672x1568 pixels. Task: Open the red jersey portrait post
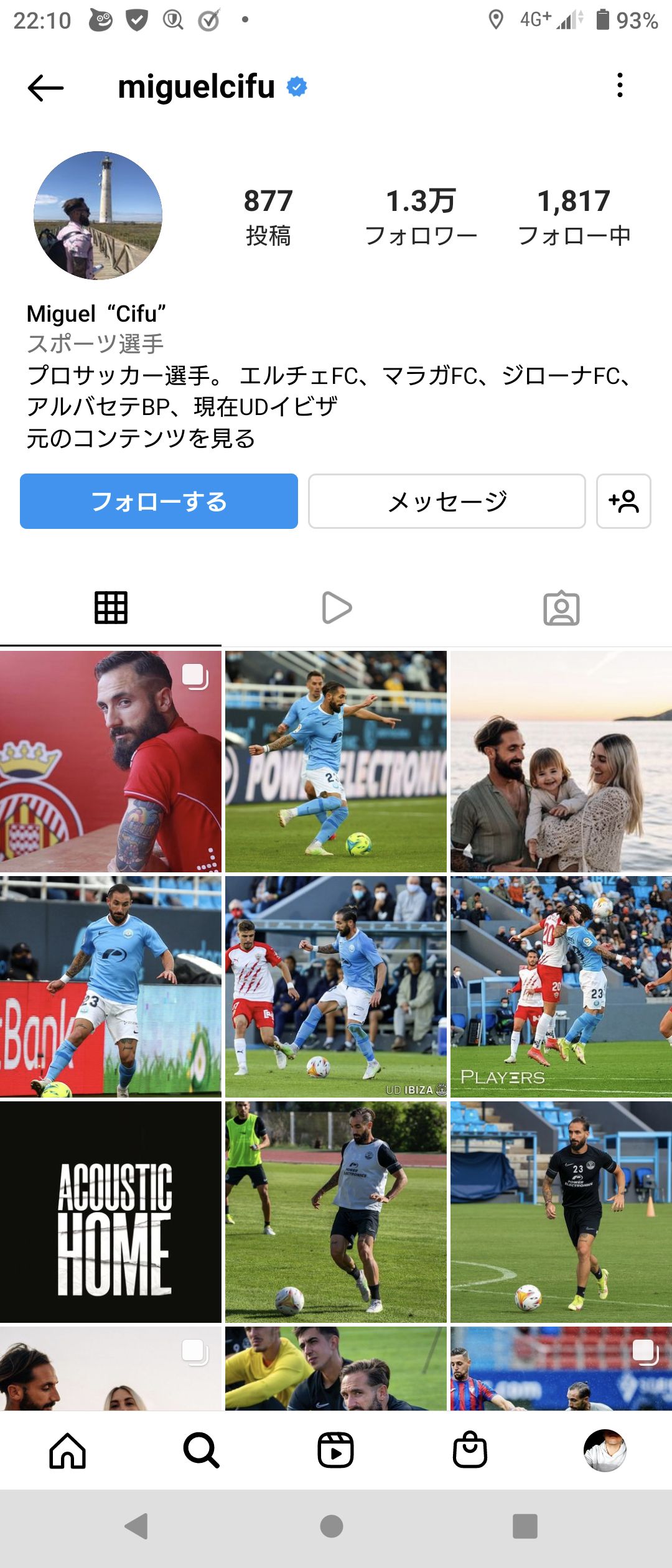point(111,762)
